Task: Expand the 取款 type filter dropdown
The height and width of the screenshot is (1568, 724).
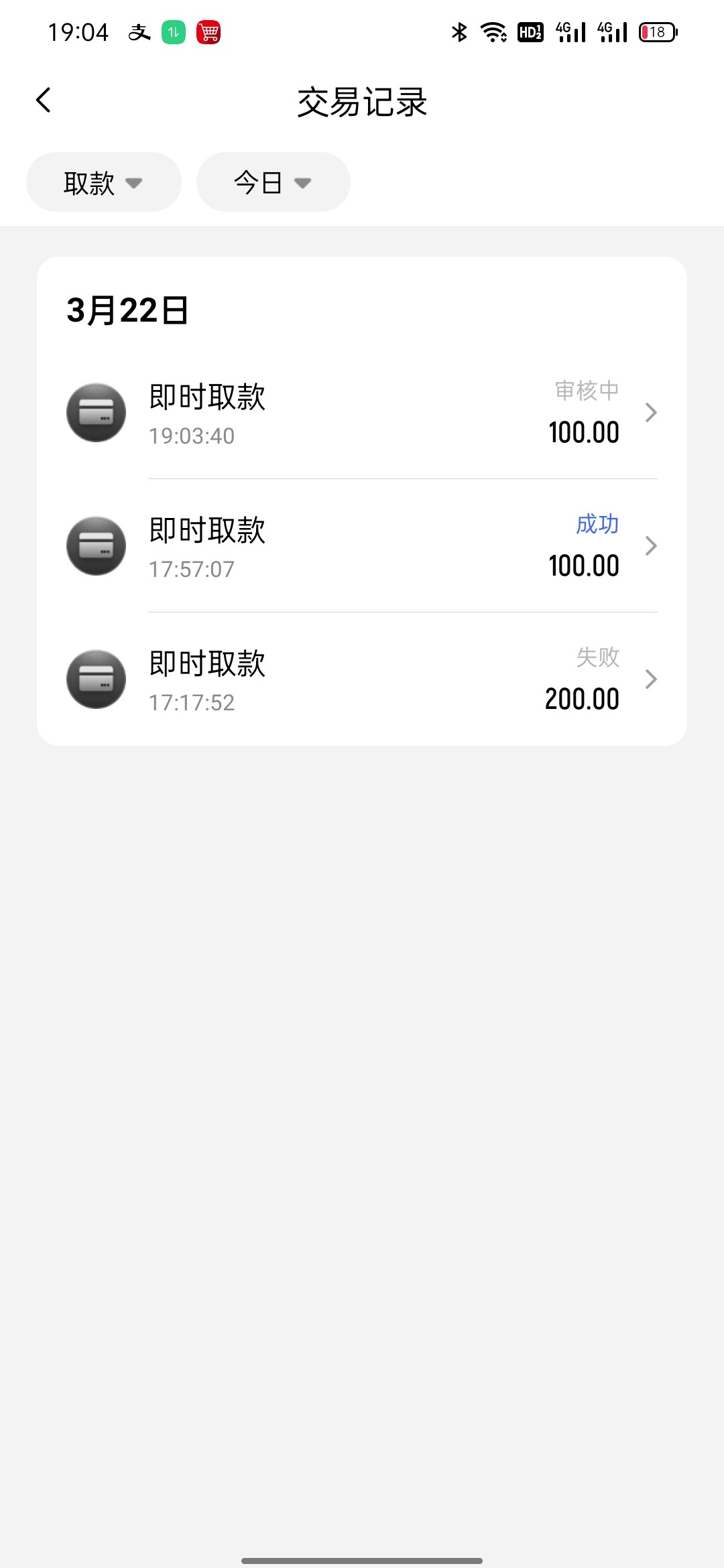Action: coord(104,182)
